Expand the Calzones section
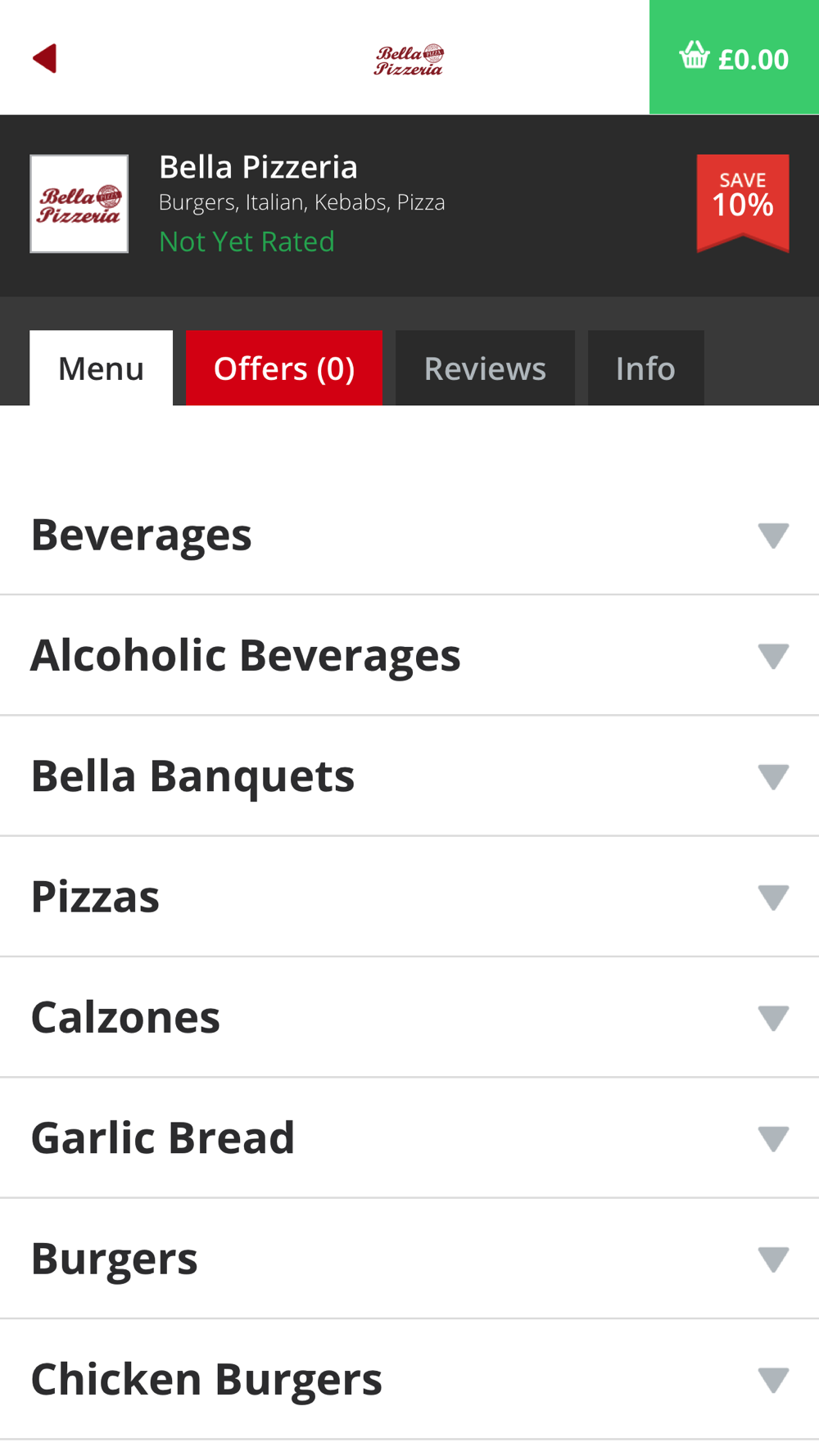The image size is (819, 1456). coord(409,1017)
